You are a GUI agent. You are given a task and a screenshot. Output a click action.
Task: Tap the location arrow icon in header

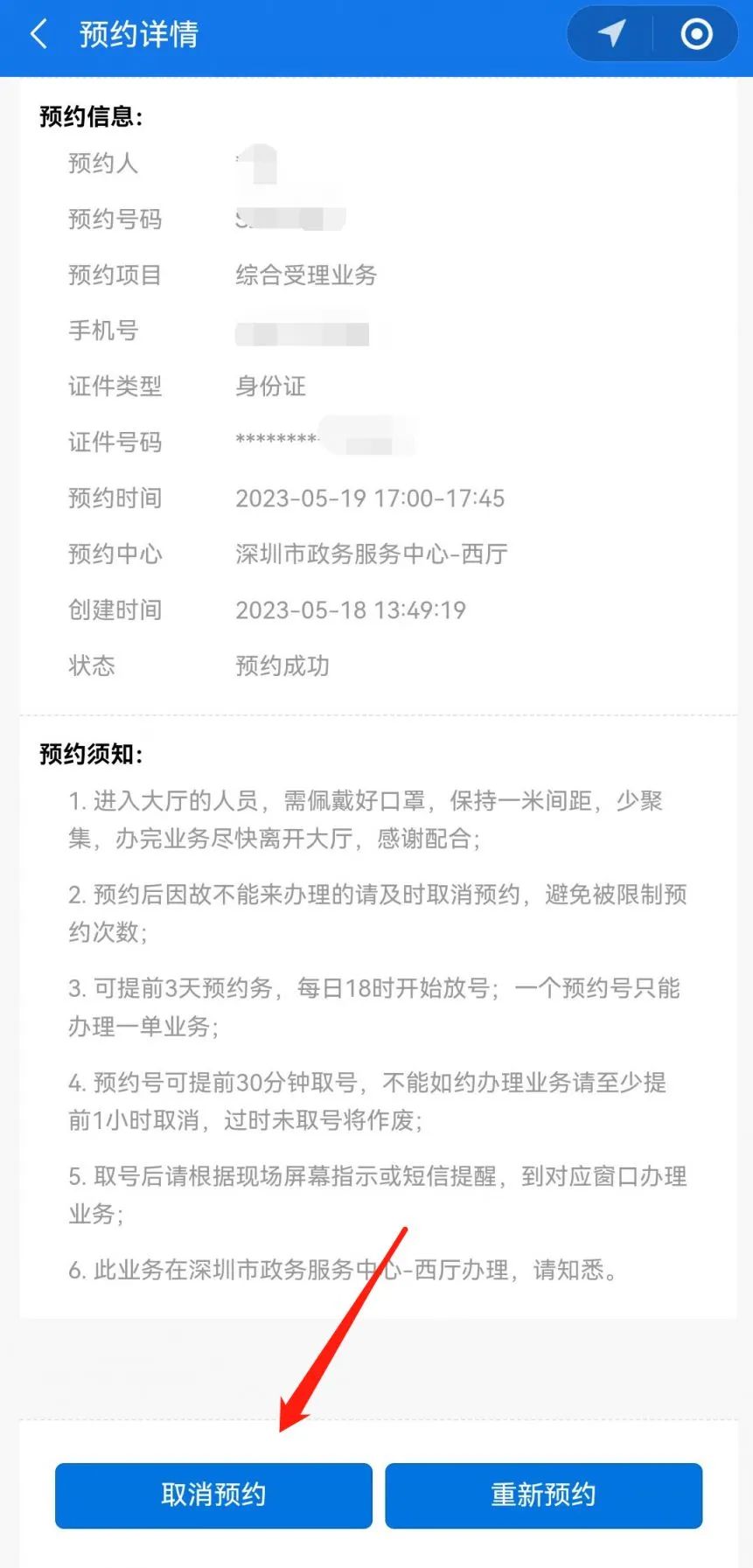pos(611,34)
